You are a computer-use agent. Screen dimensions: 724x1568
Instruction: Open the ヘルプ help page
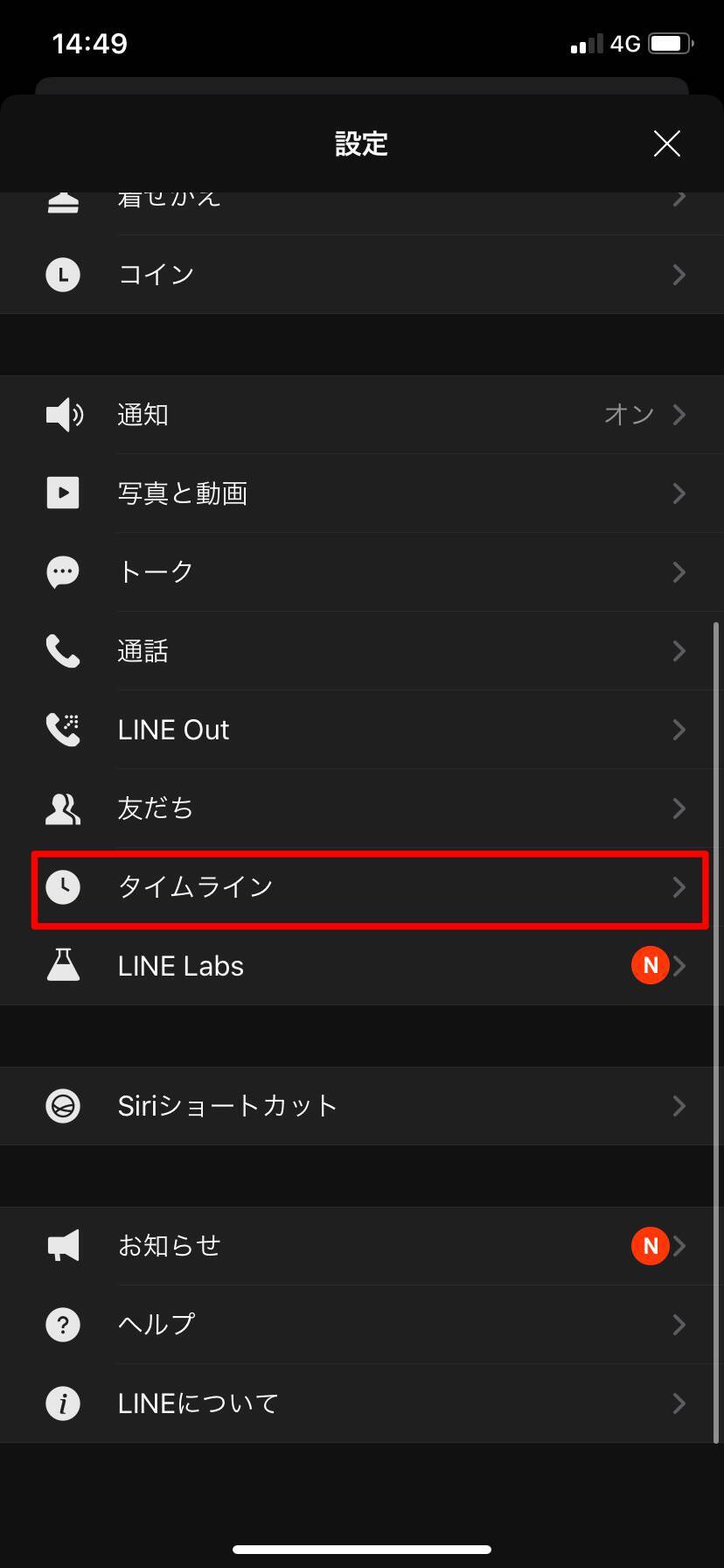[362, 1325]
